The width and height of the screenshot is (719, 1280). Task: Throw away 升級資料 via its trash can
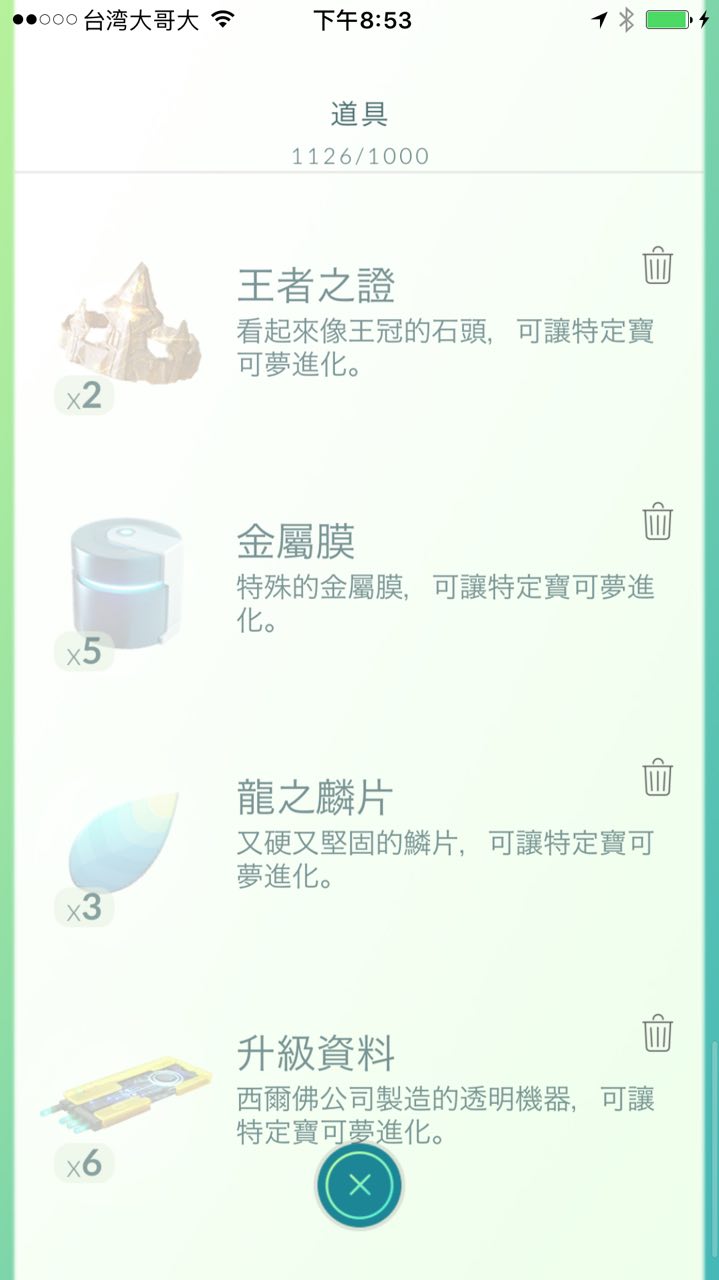[657, 1033]
